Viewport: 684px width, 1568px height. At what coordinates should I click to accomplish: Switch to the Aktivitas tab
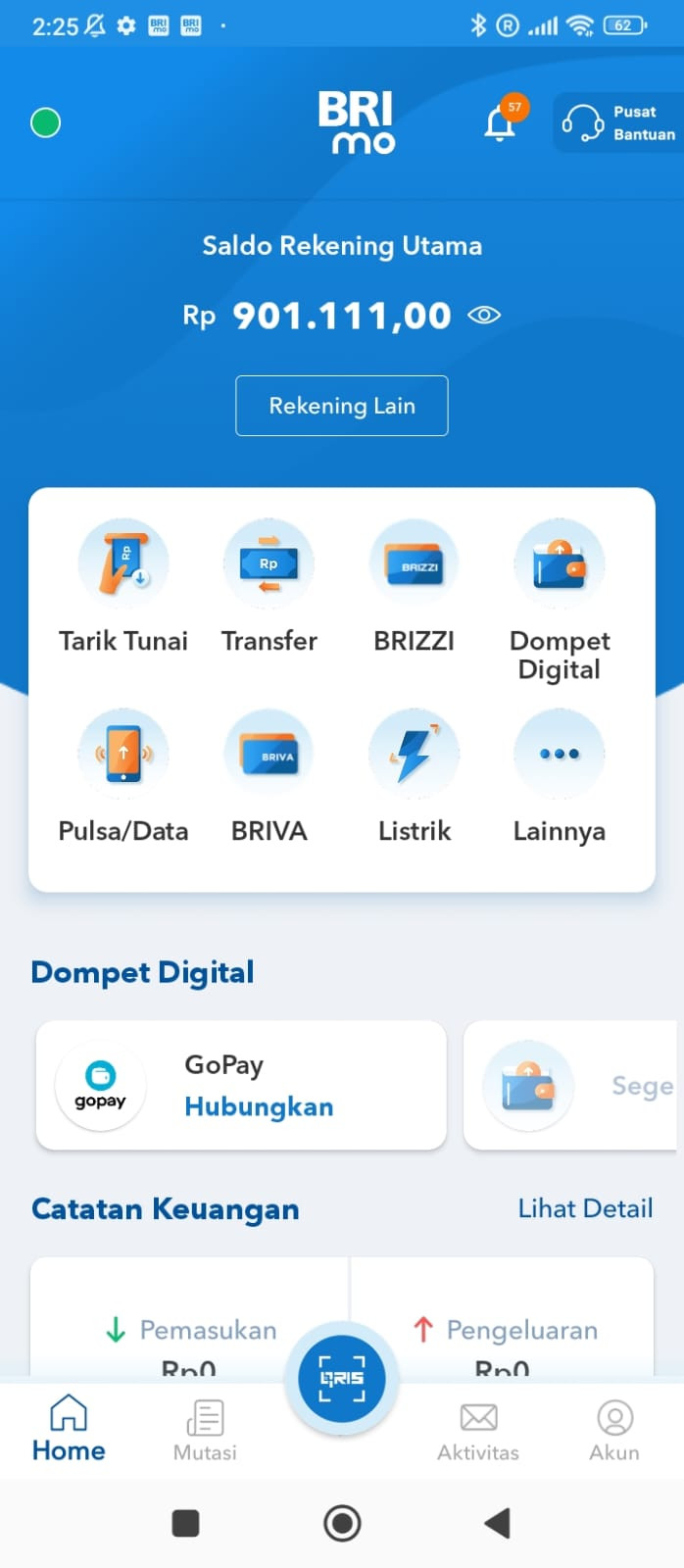click(478, 1431)
